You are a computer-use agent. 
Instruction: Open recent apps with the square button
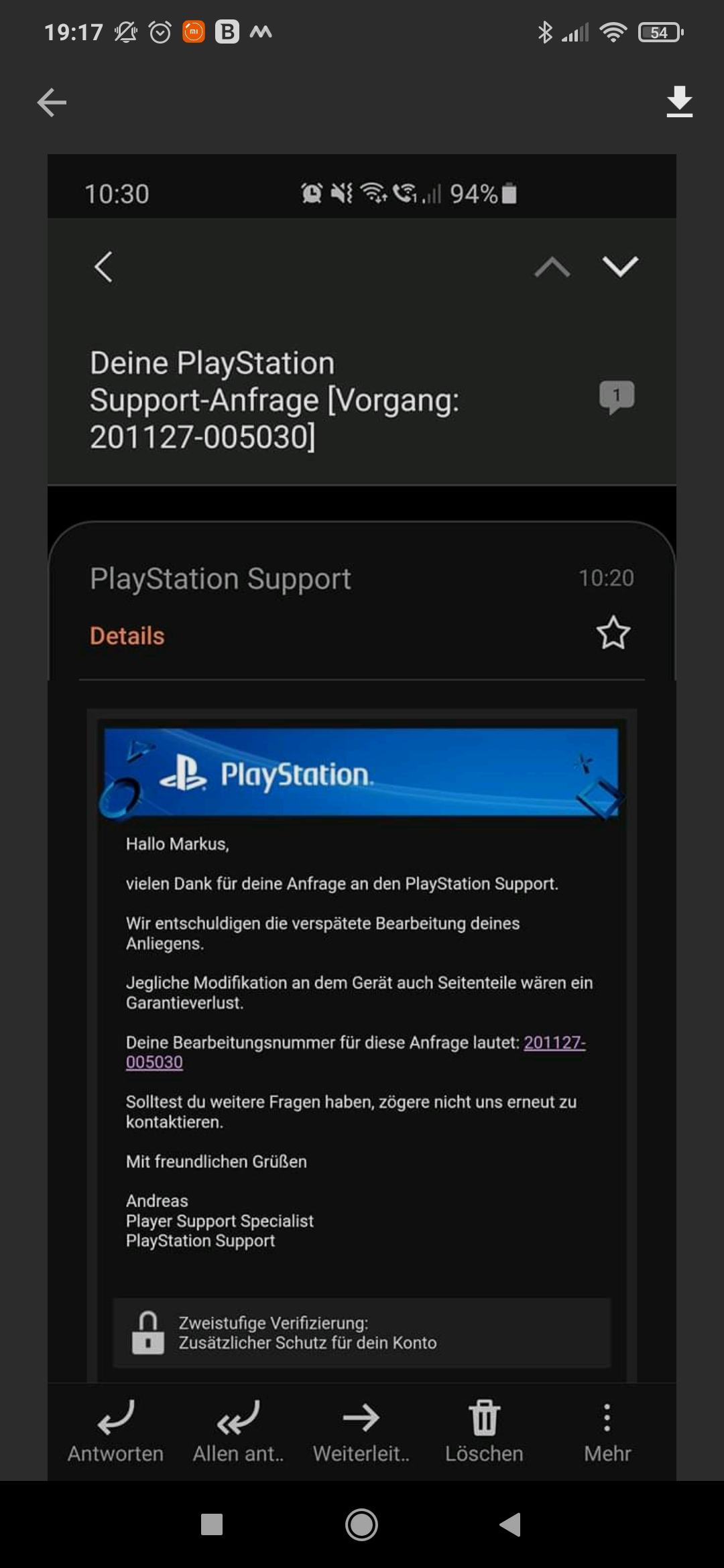pyautogui.click(x=212, y=1524)
